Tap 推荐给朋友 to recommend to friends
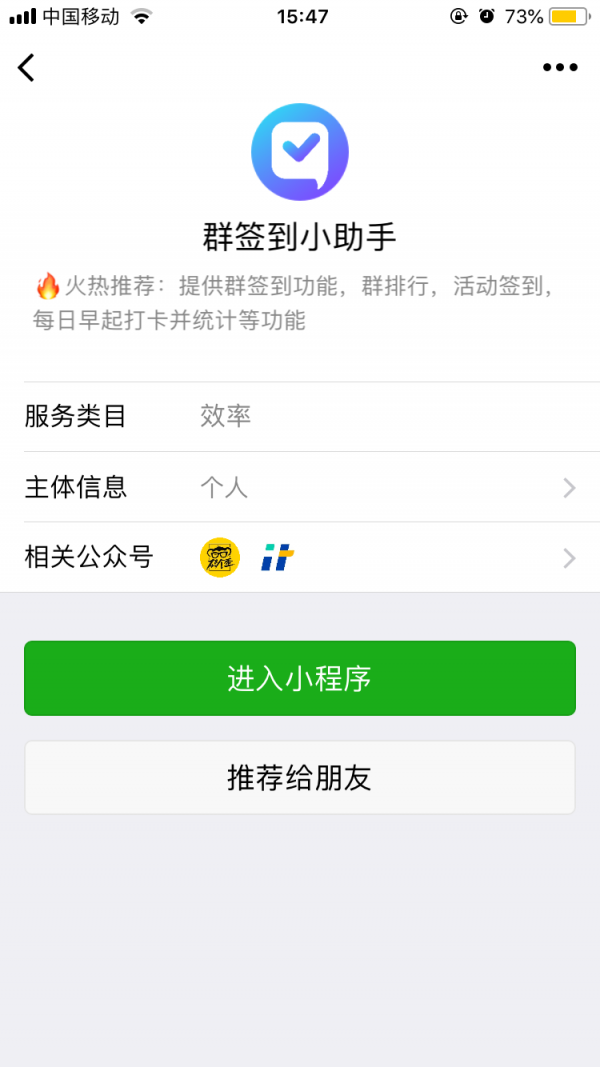Screen dimensions: 600x1067 coord(300,777)
